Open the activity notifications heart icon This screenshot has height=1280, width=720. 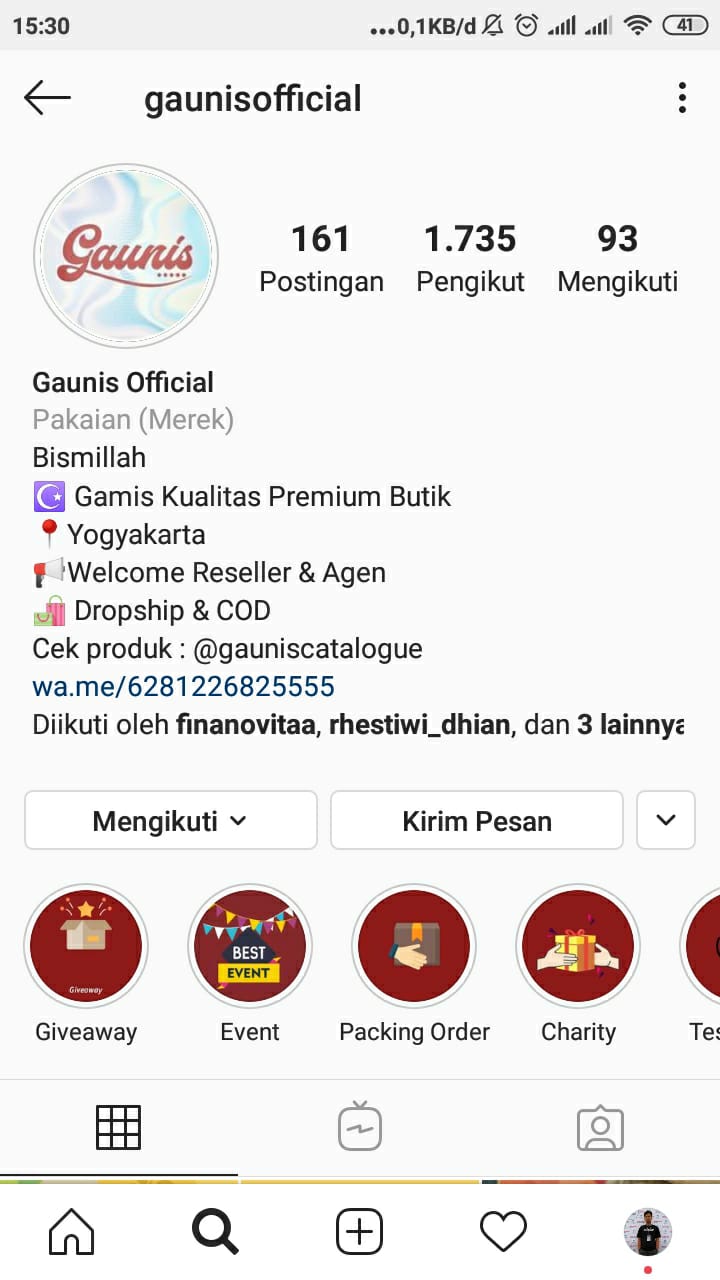504,1231
